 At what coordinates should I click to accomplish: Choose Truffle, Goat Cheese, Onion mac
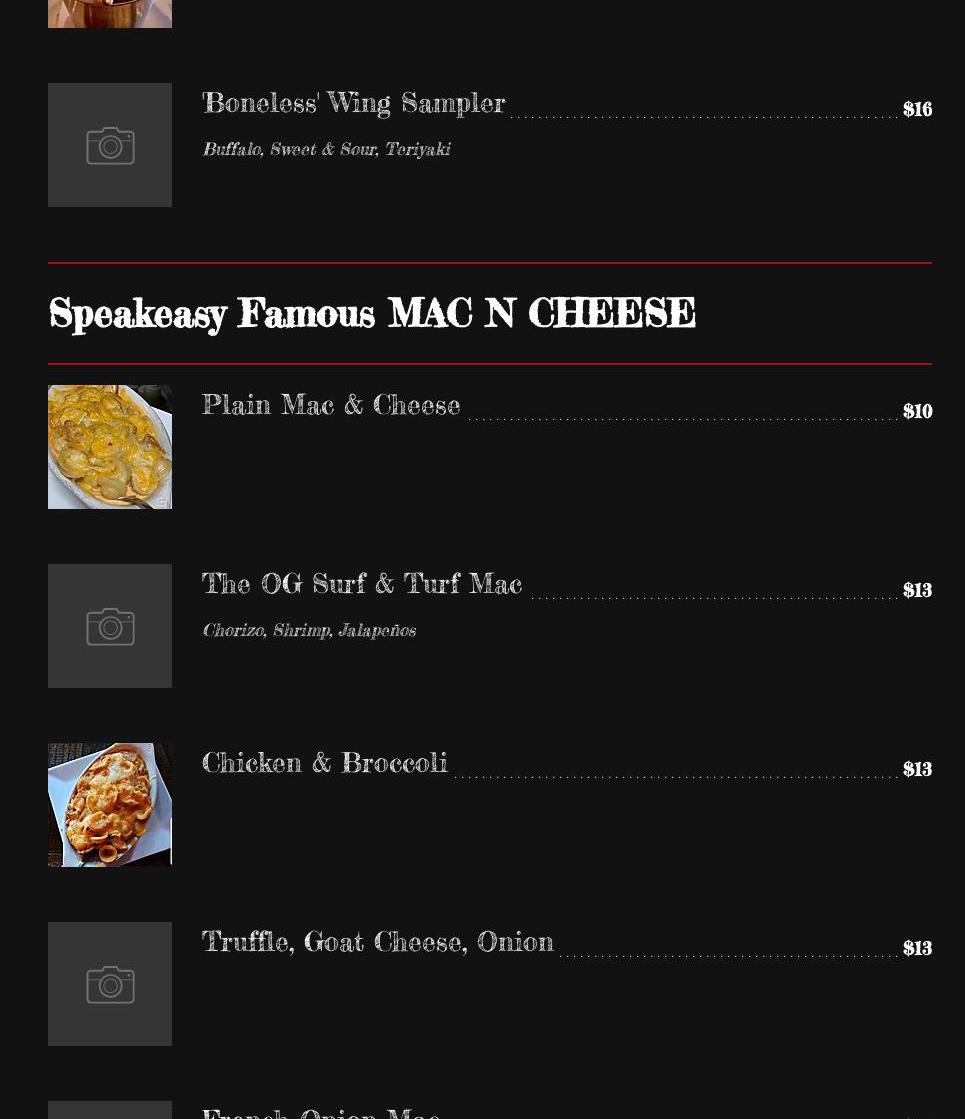[377, 942]
